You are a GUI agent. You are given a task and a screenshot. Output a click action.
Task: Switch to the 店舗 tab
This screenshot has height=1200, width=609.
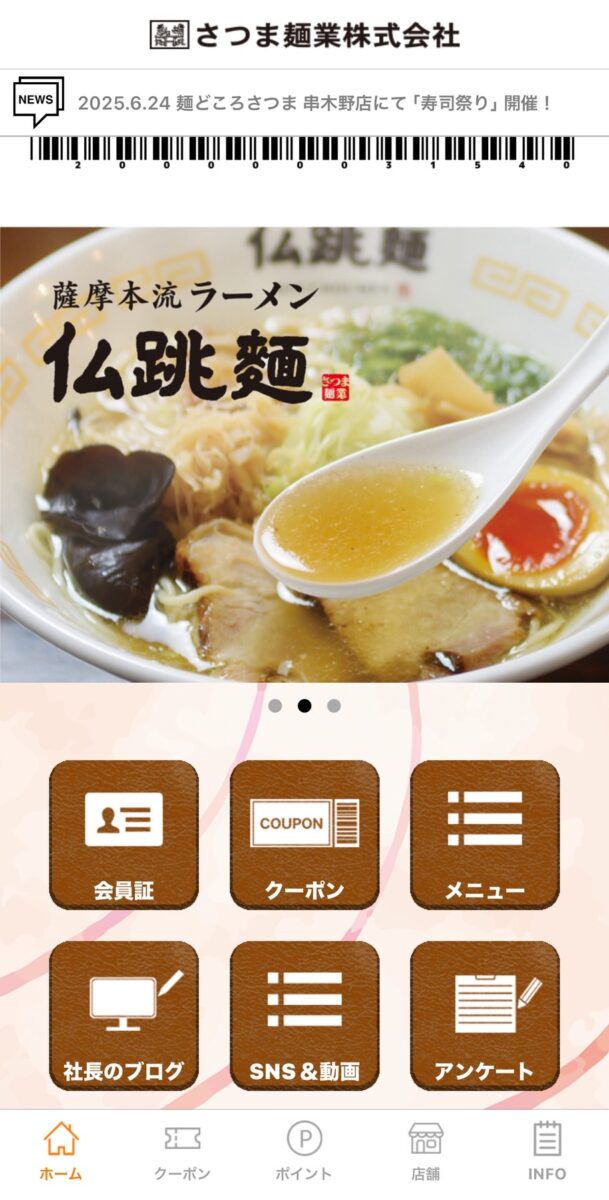[x=426, y=1150]
